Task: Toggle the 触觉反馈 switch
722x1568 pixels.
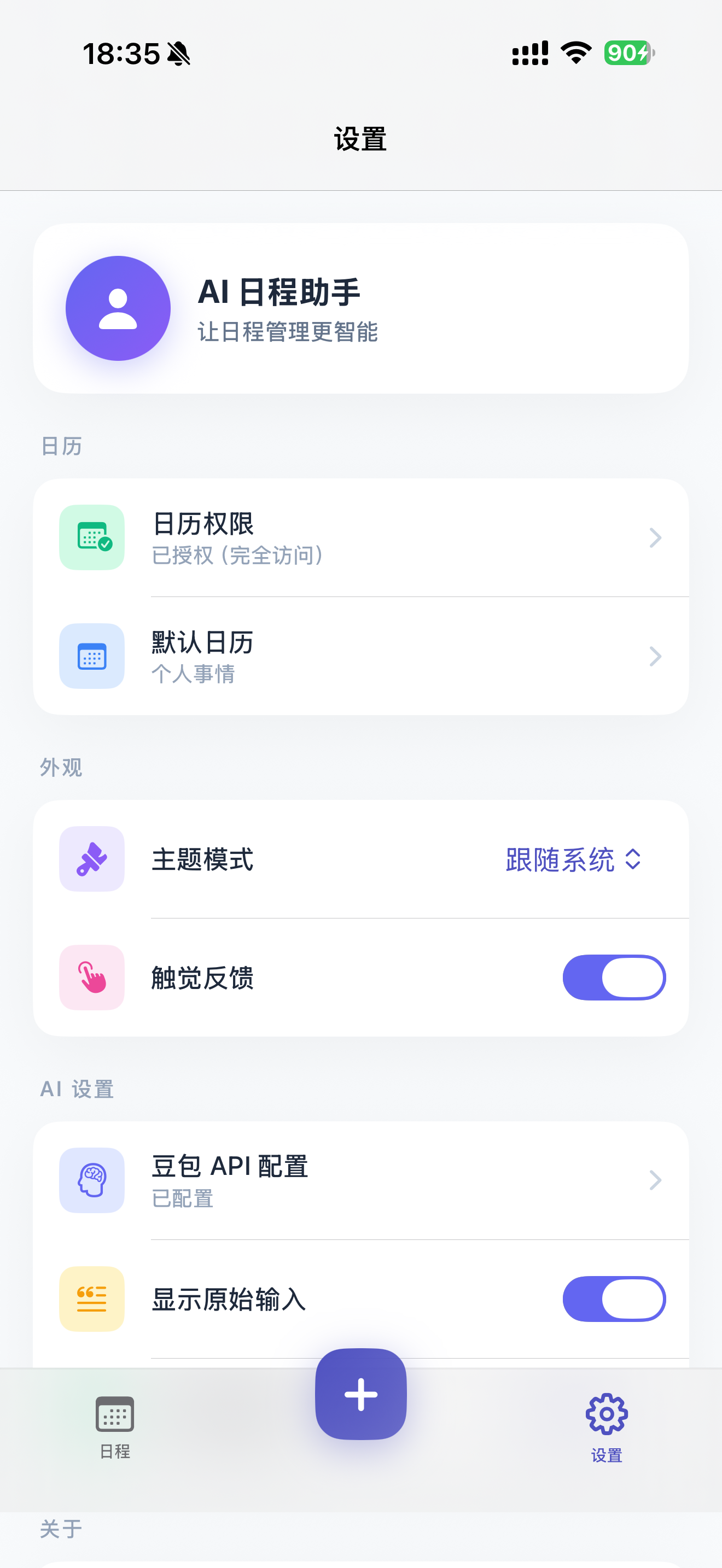Action: tap(613, 977)
